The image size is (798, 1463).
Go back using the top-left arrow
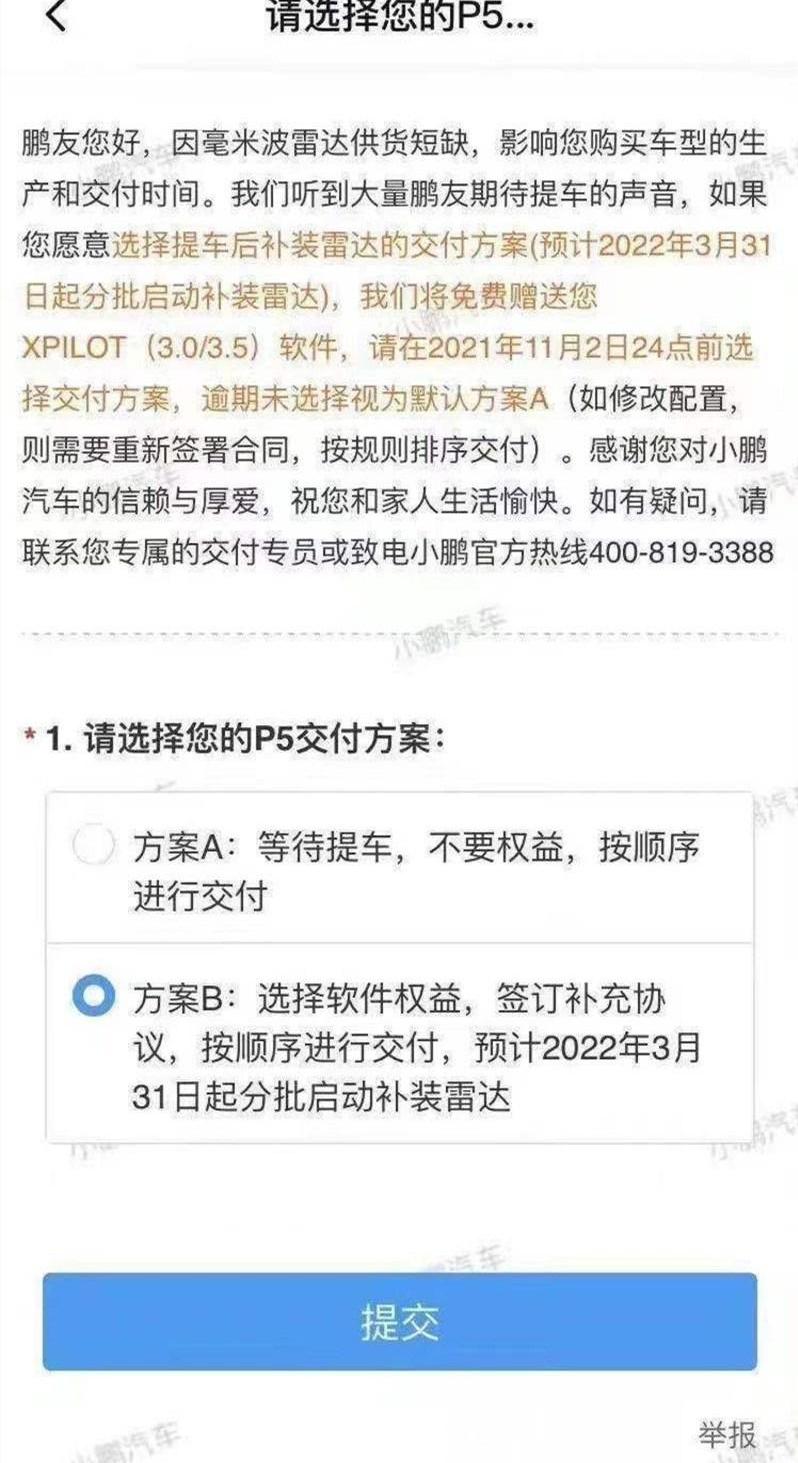[x=57, y=17]
